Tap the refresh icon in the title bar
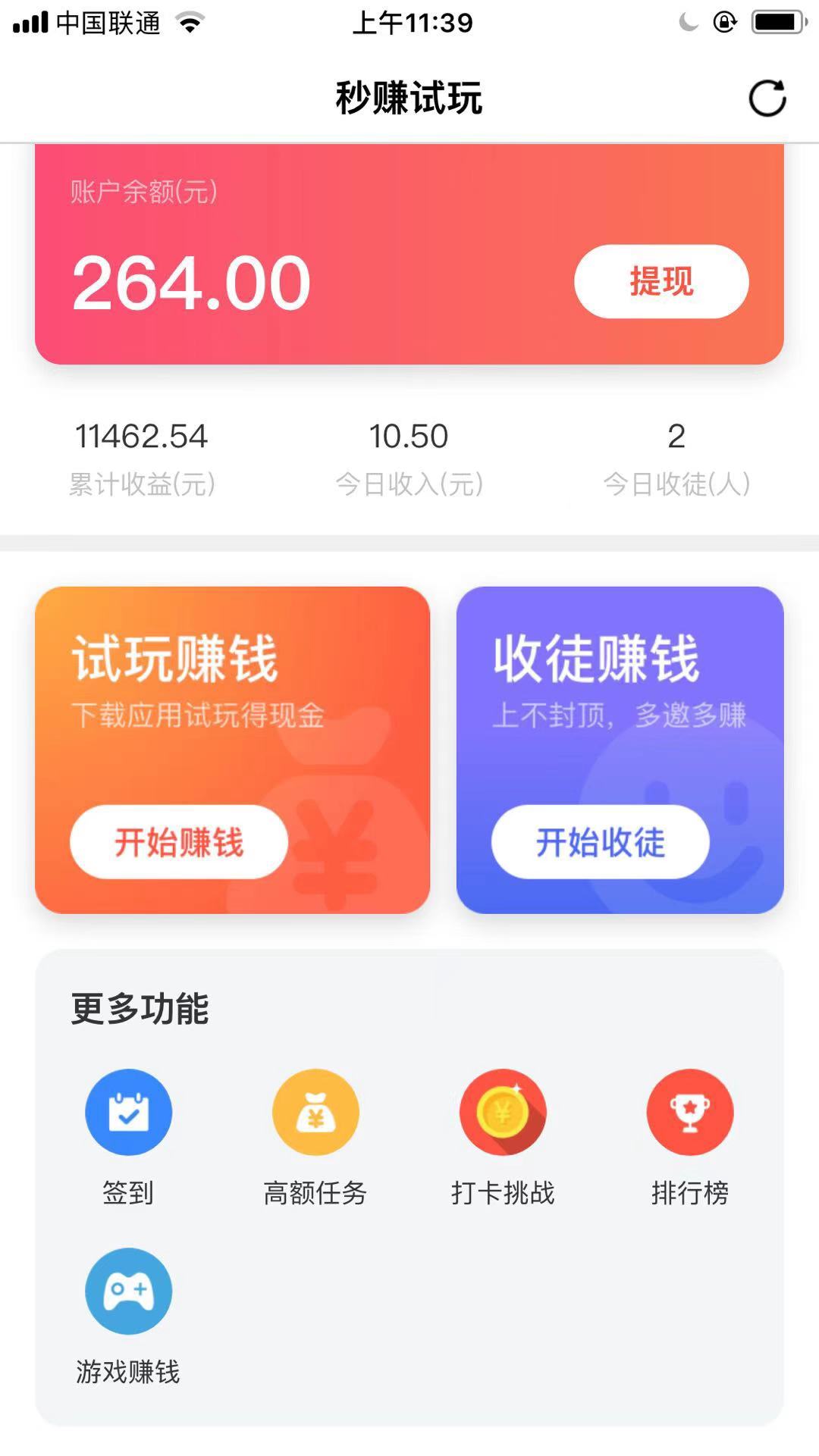The width and height of the screenshot is (819, 1456). [x=767, y=99]
